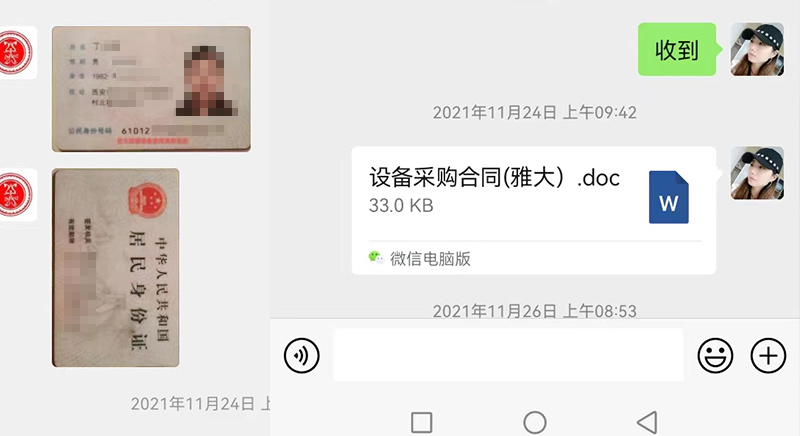
Task: Switch to voice message input
Action: [301, 355]
